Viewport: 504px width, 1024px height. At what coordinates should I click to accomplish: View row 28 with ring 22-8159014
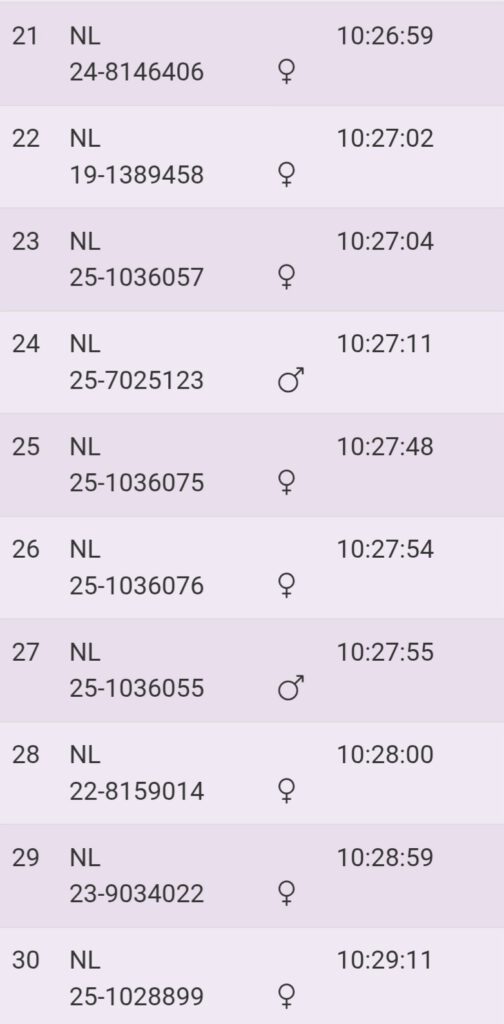coord(252,773)
